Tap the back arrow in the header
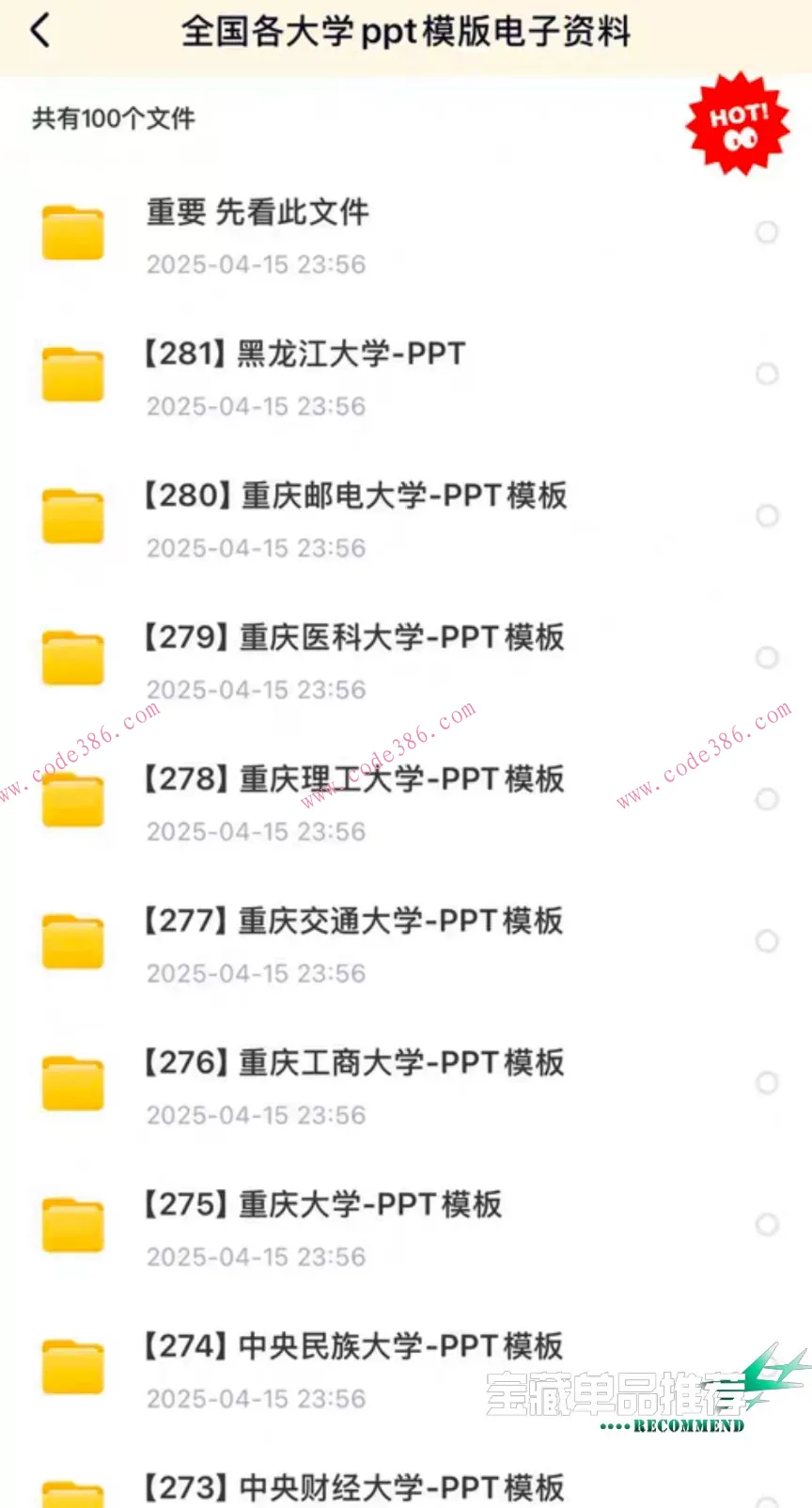 coord(39,31)
